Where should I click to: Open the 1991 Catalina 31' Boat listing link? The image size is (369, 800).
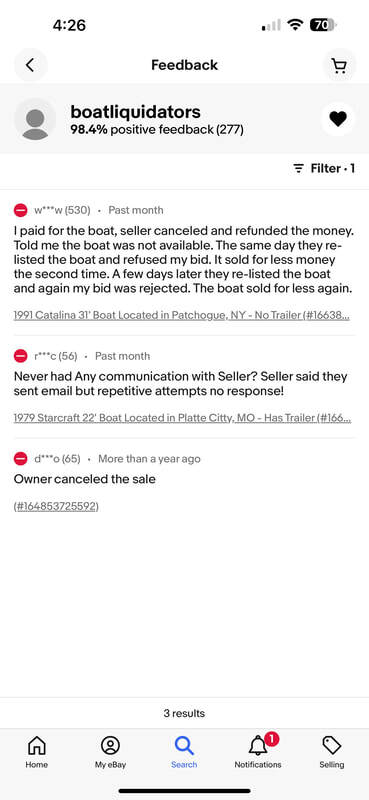point(182,315)
